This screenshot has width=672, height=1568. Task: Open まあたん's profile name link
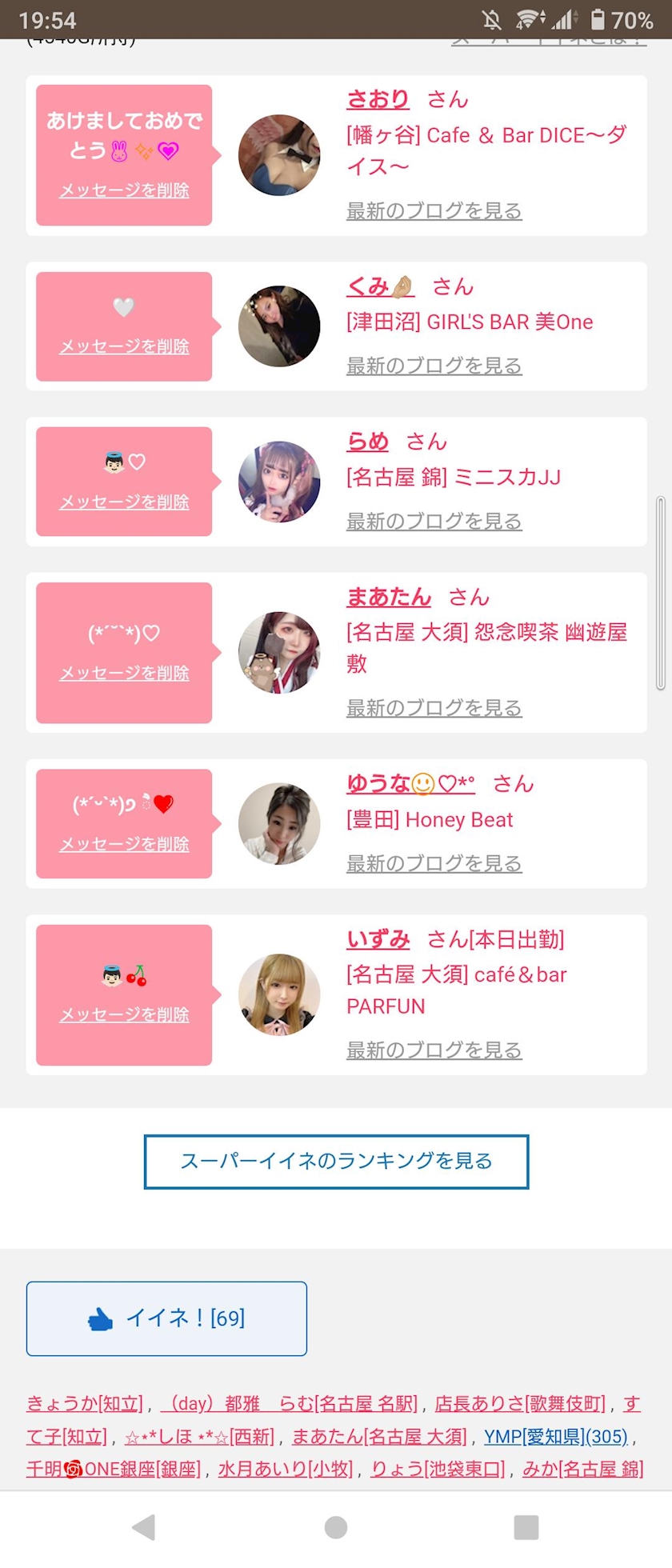(389, 597)
